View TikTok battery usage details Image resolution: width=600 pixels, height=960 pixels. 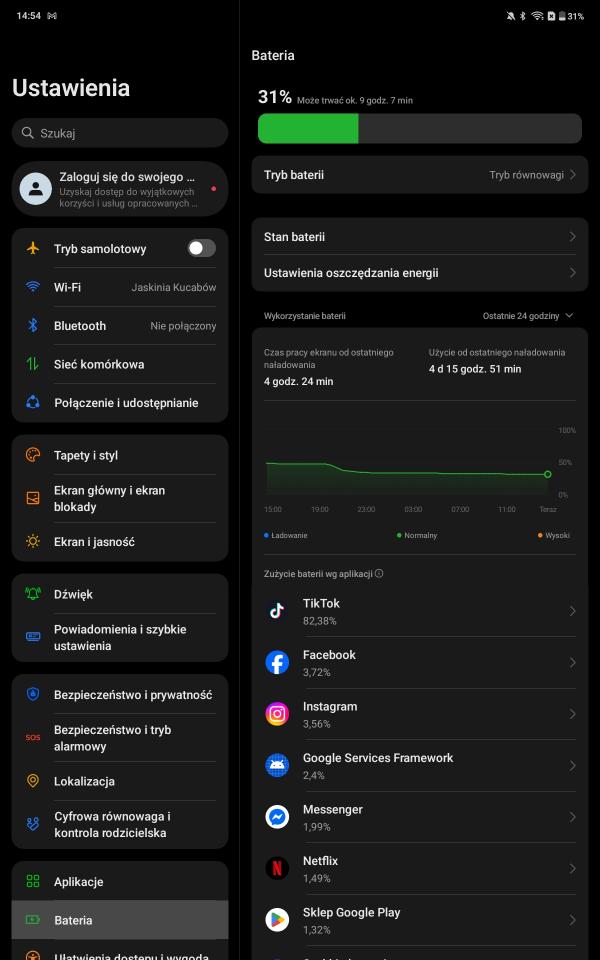tap(419, 611)
